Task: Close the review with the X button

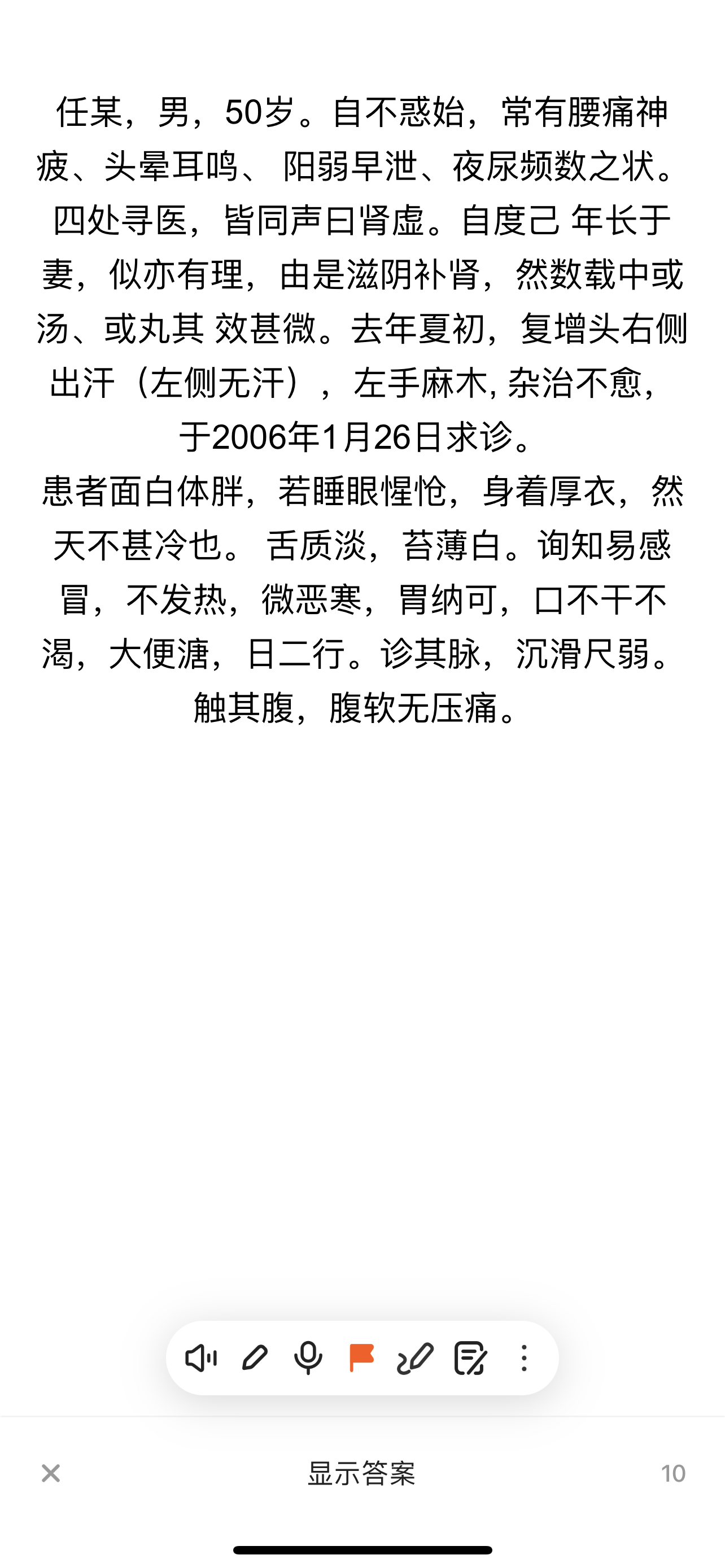Action: [x=50, y=1474]
